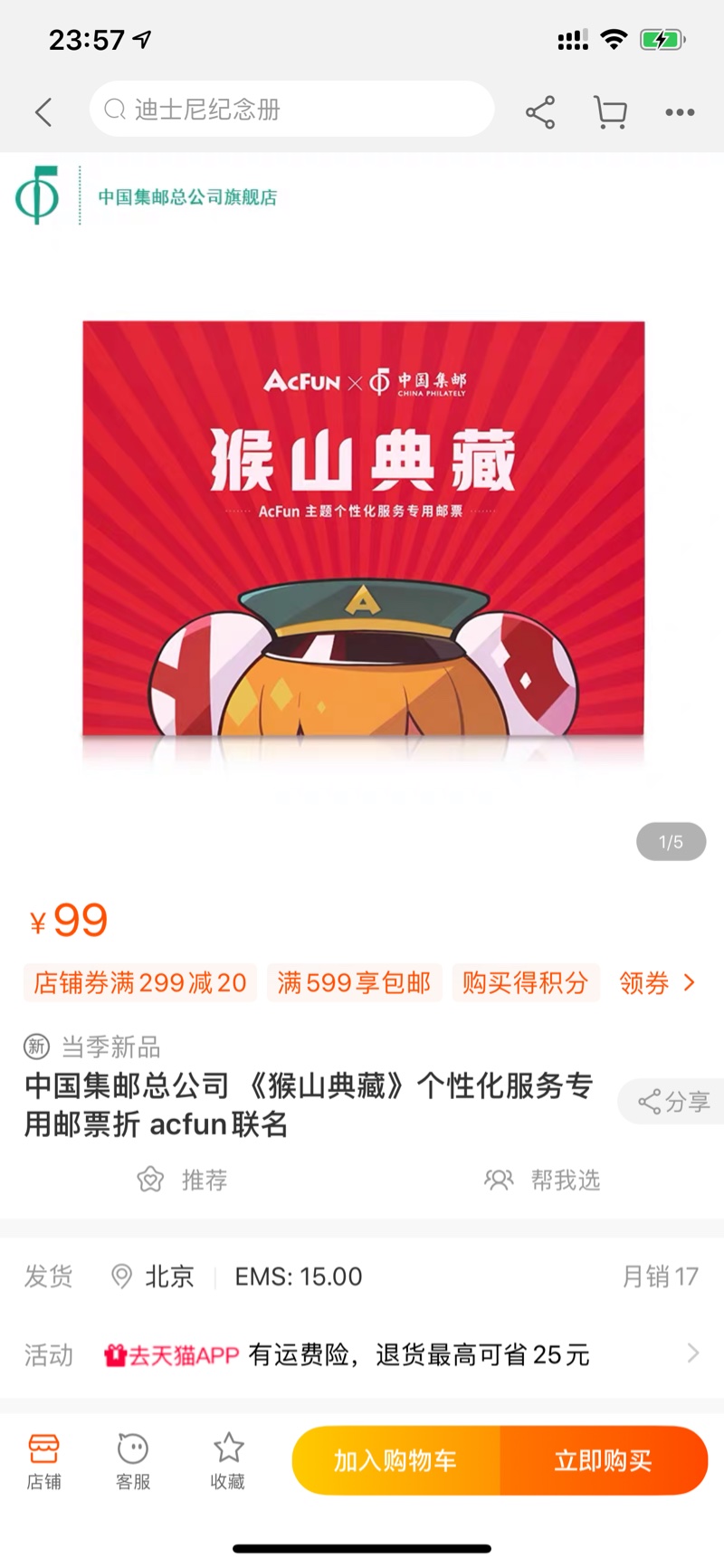
Task: Add the item to 收藏 favorites
Action: click(x=228, y=1460)
